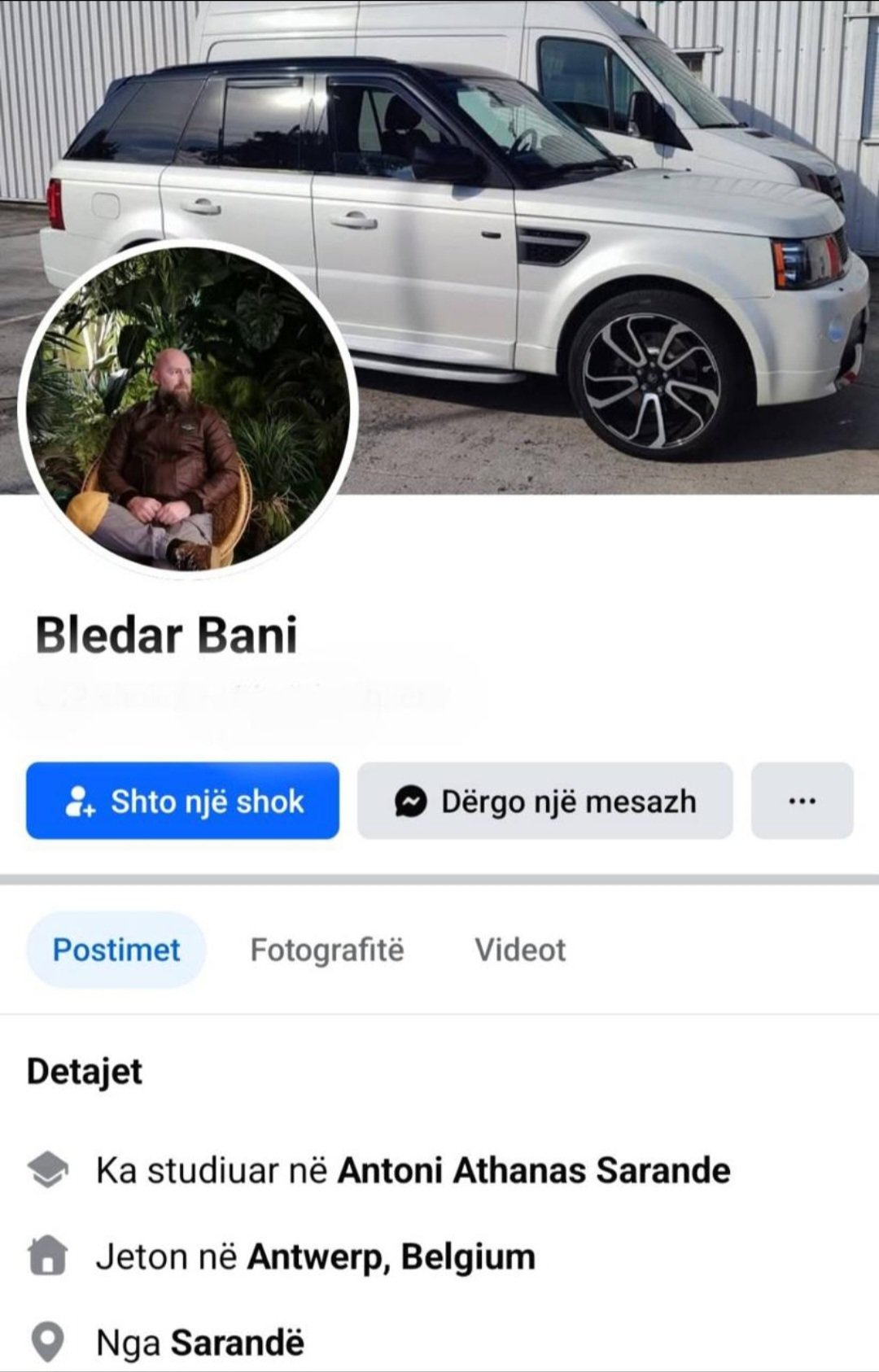Viewport: 879px width, 1372px height.
Task: Select the Postimet tab
Action: [x=116, y=950]
